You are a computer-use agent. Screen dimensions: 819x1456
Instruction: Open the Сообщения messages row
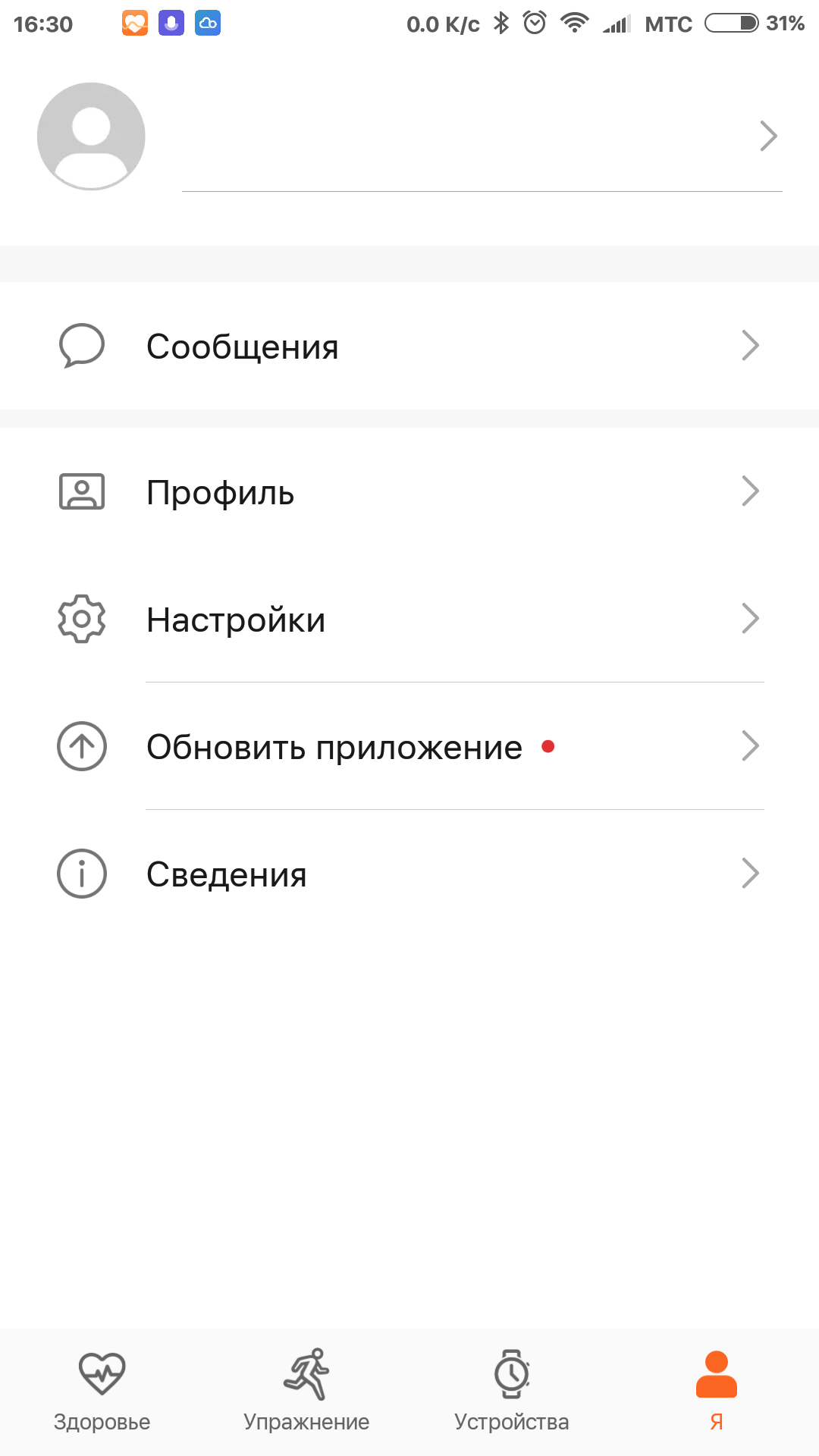click(409, 347)
